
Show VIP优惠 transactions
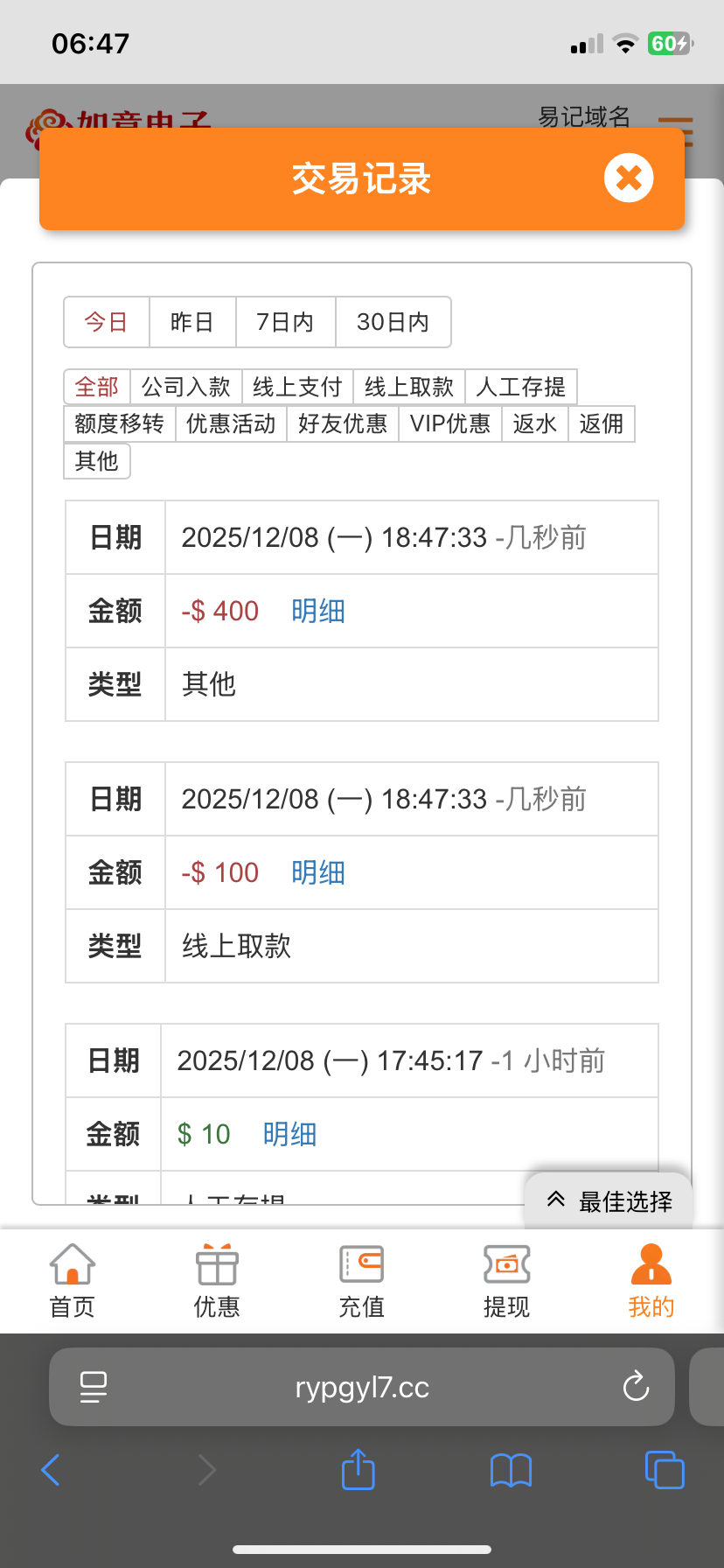(x=450, y=423)
